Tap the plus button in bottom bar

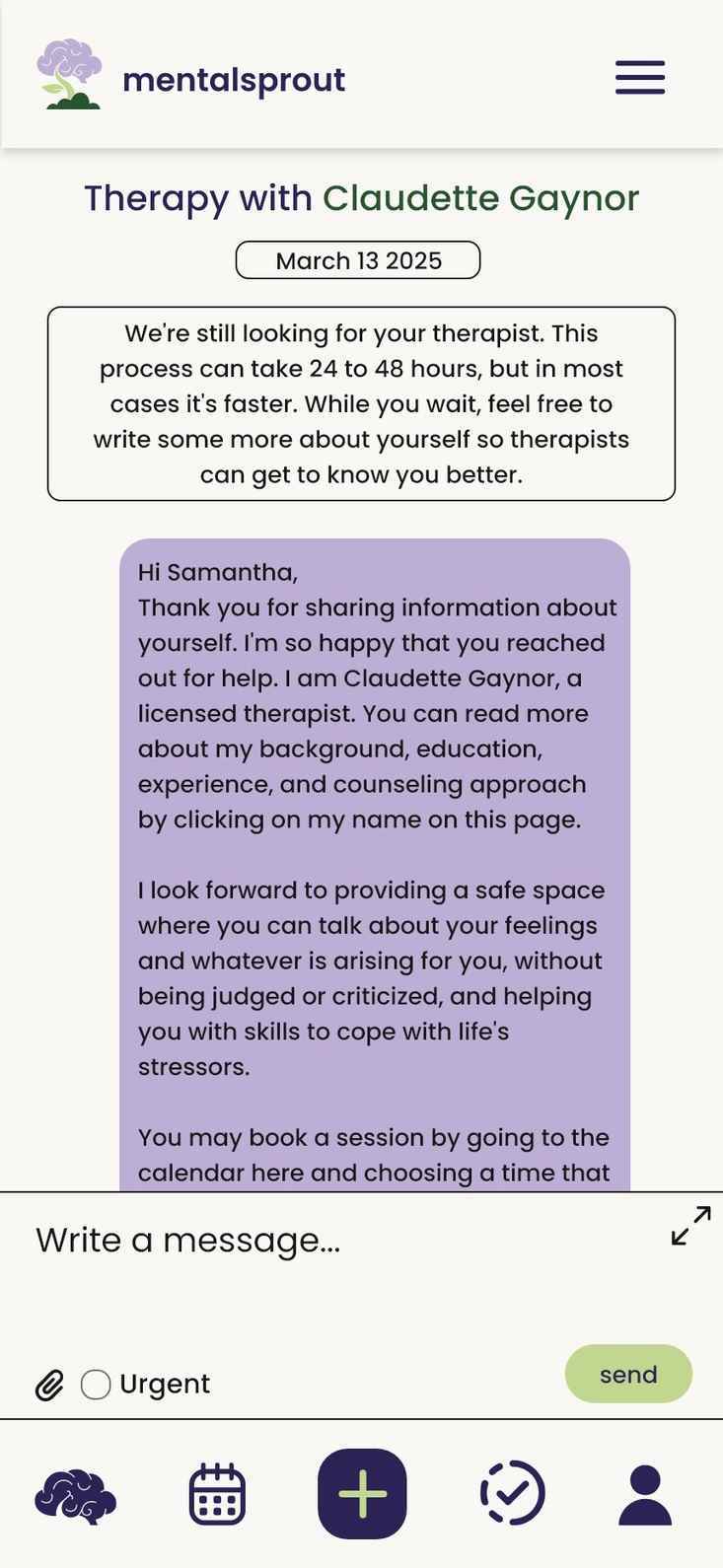[x=362, y=1494]
